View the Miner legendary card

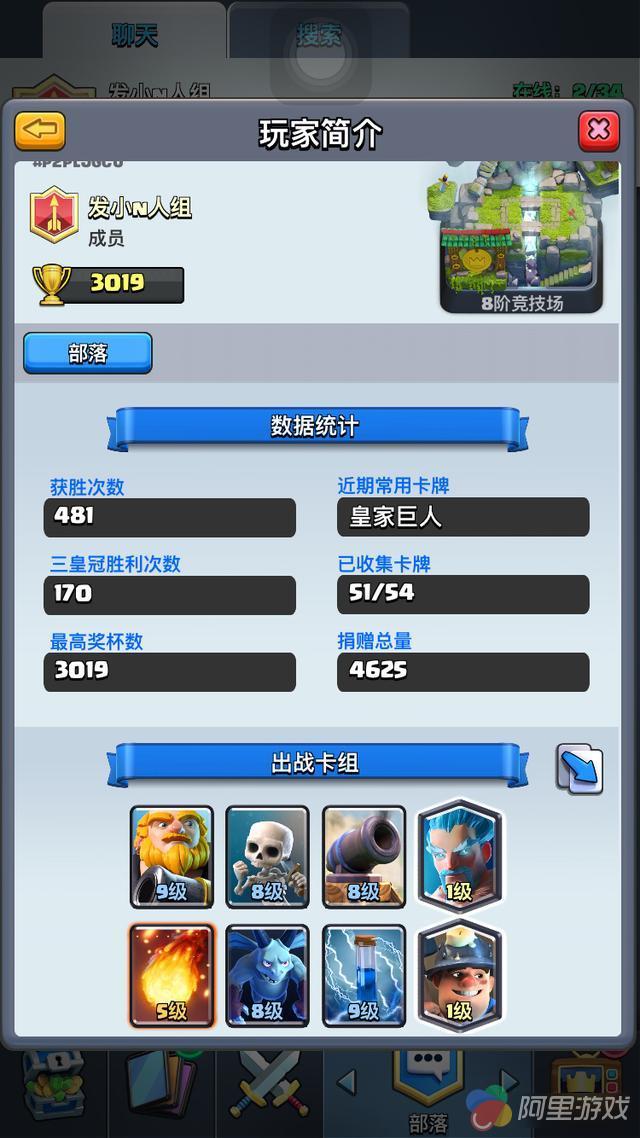pos(460,976)
